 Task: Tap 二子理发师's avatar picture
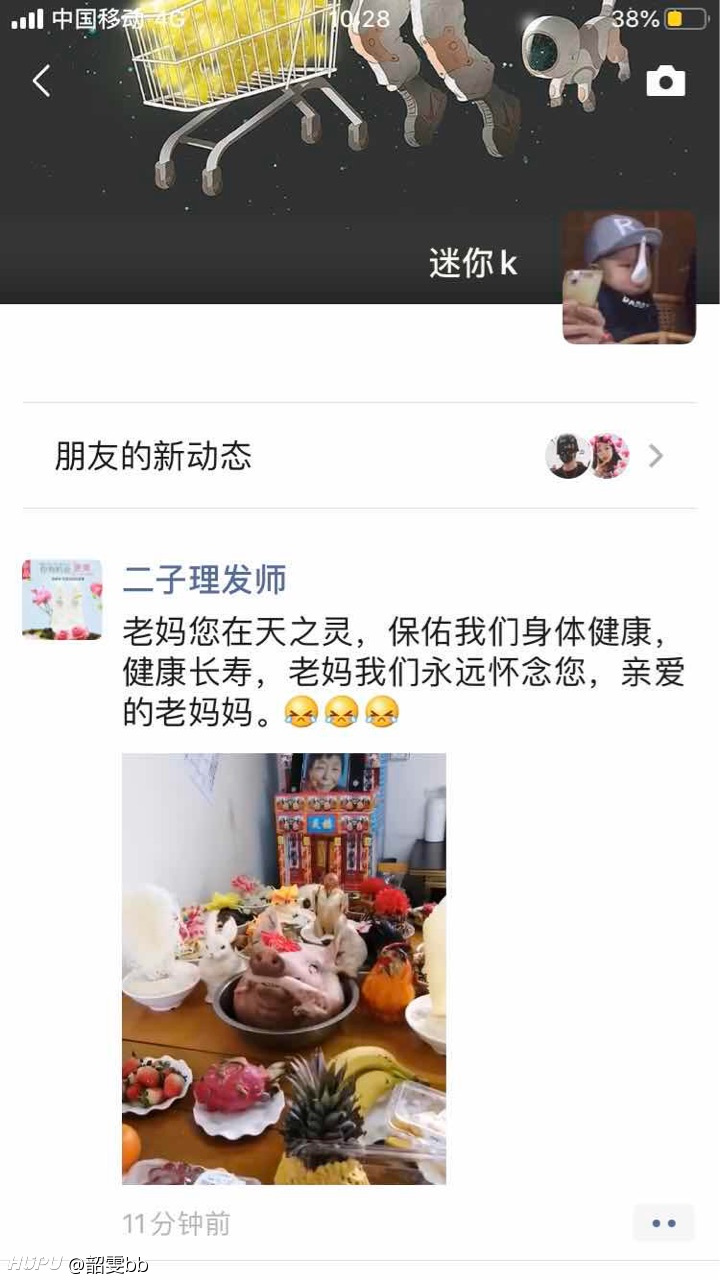[x=62, y=599]
